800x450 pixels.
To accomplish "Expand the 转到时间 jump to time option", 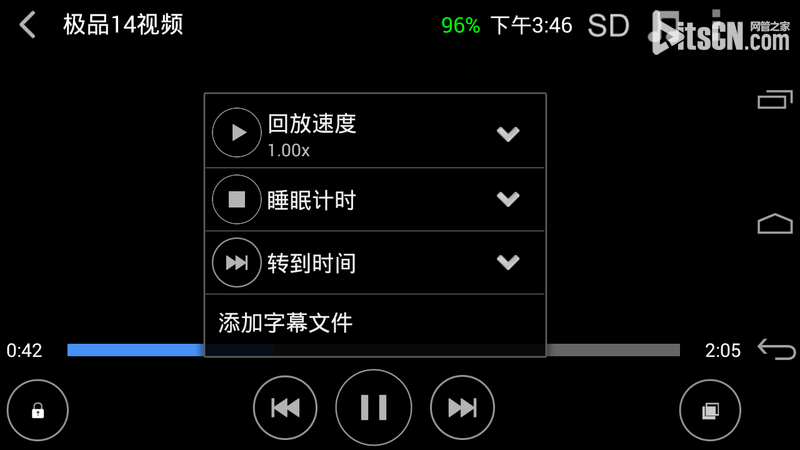I will coord(508,262).
